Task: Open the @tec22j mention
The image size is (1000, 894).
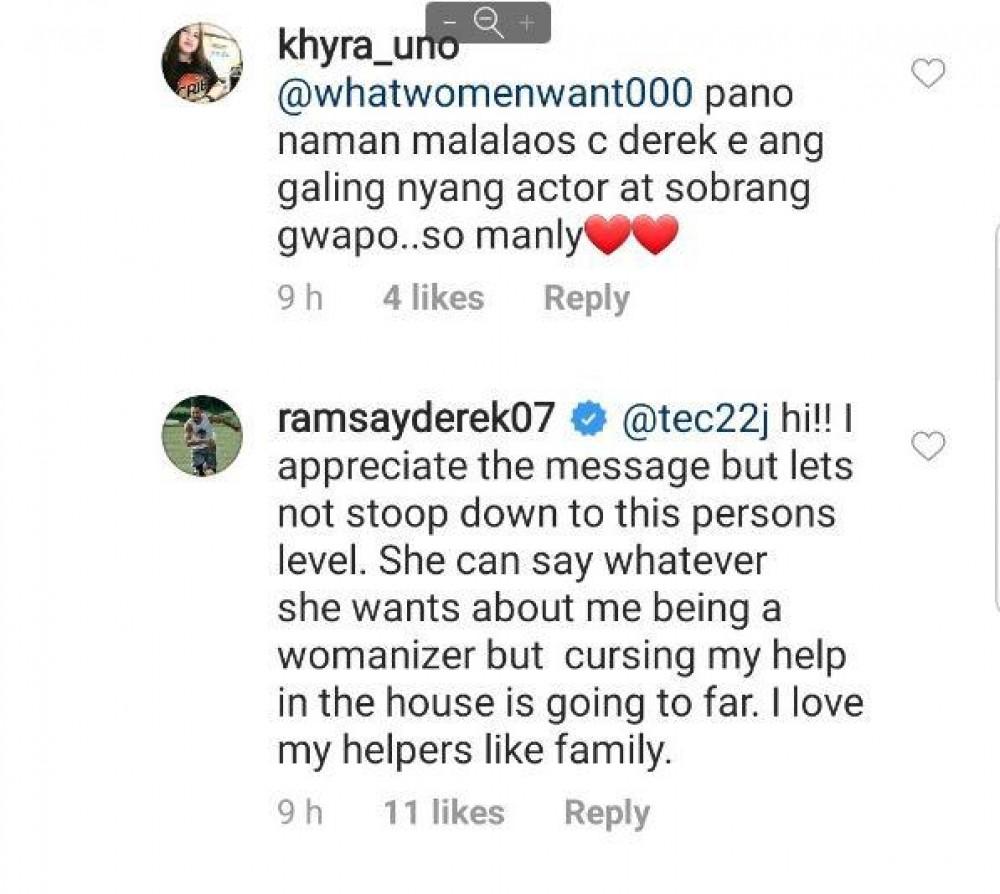Action: point(694,422)
